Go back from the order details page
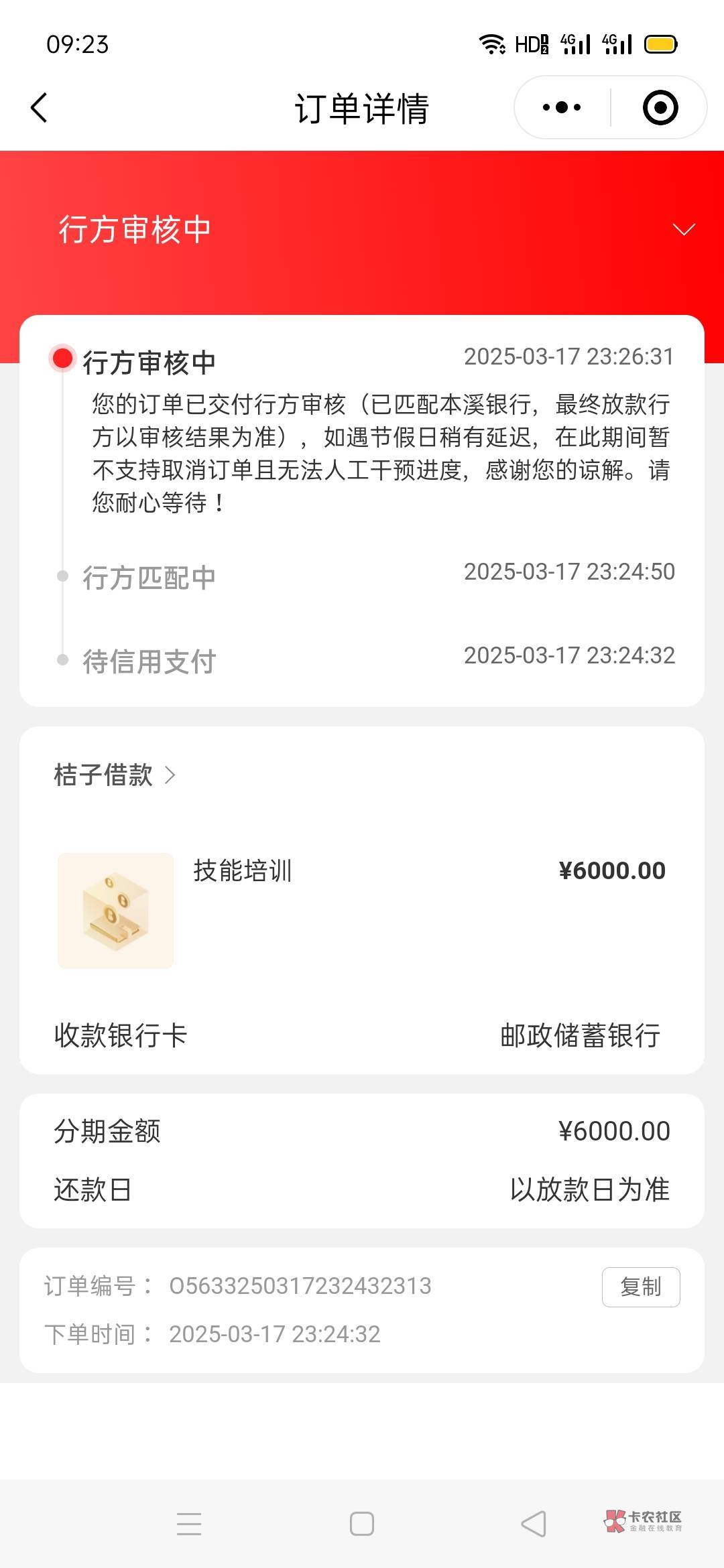This screenshot has height=1568, width=724. (40, 108)
